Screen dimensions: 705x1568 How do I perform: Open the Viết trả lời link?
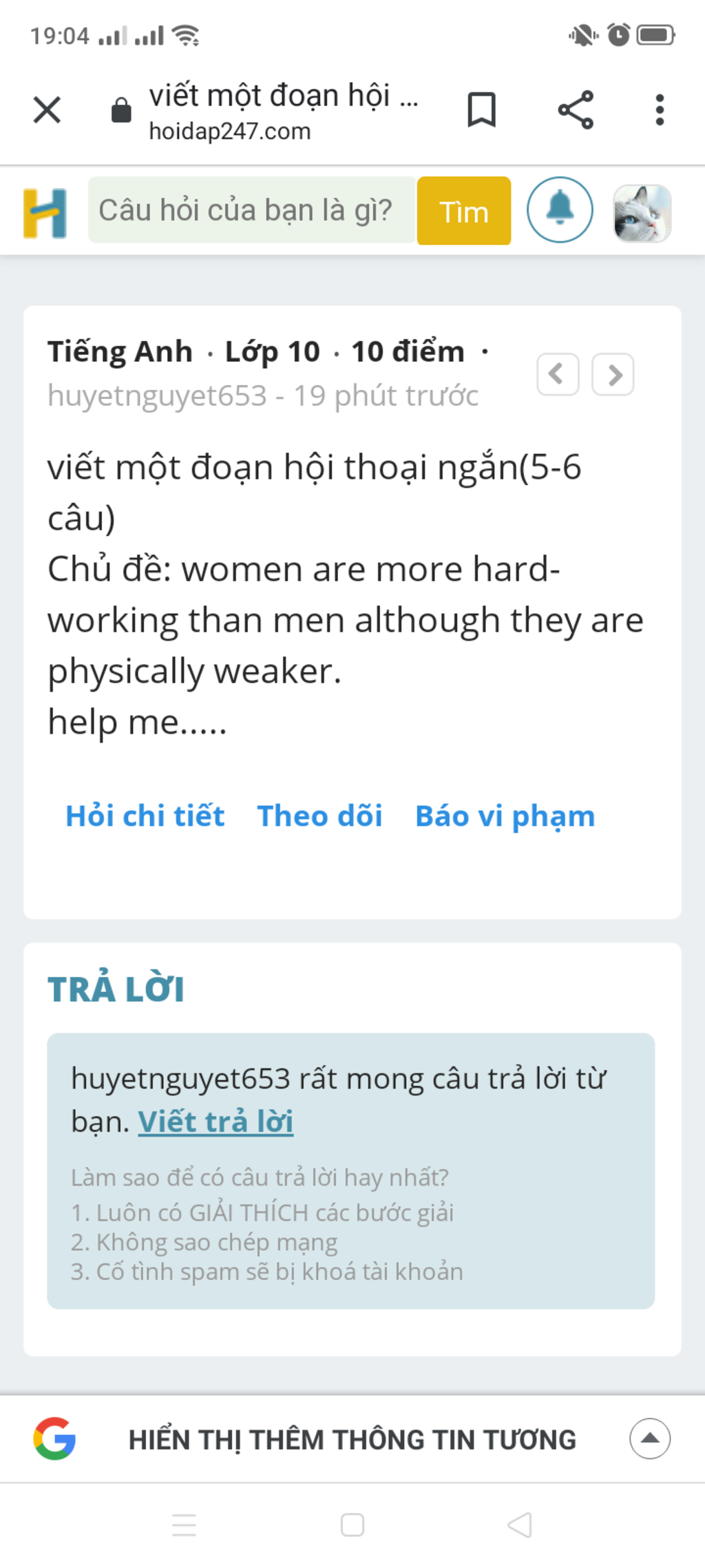point(215,1122)
